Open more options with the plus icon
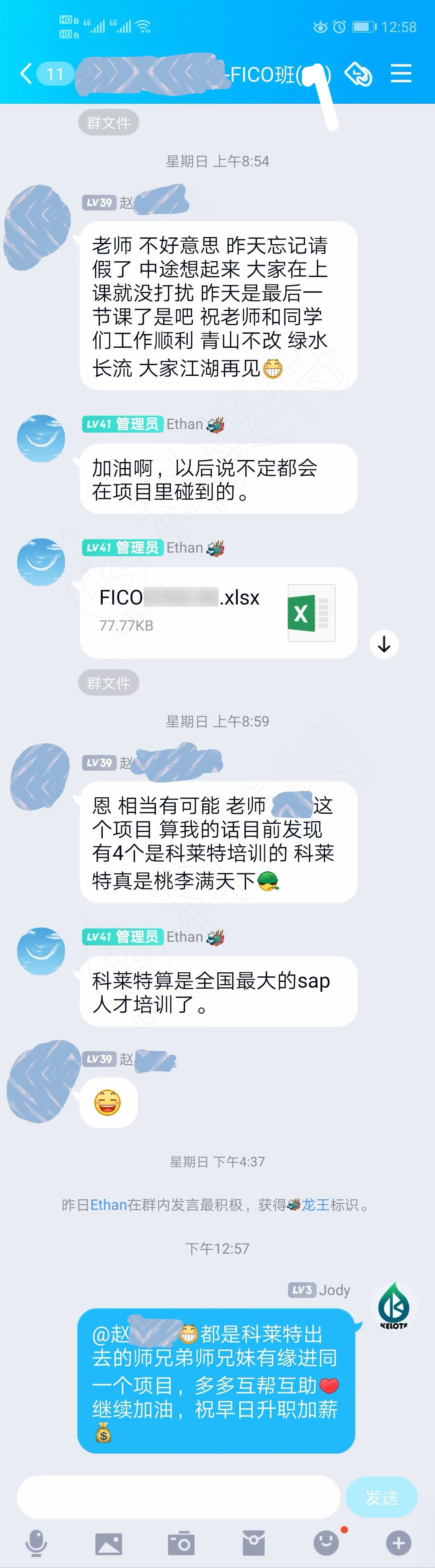 (398, 1543)
